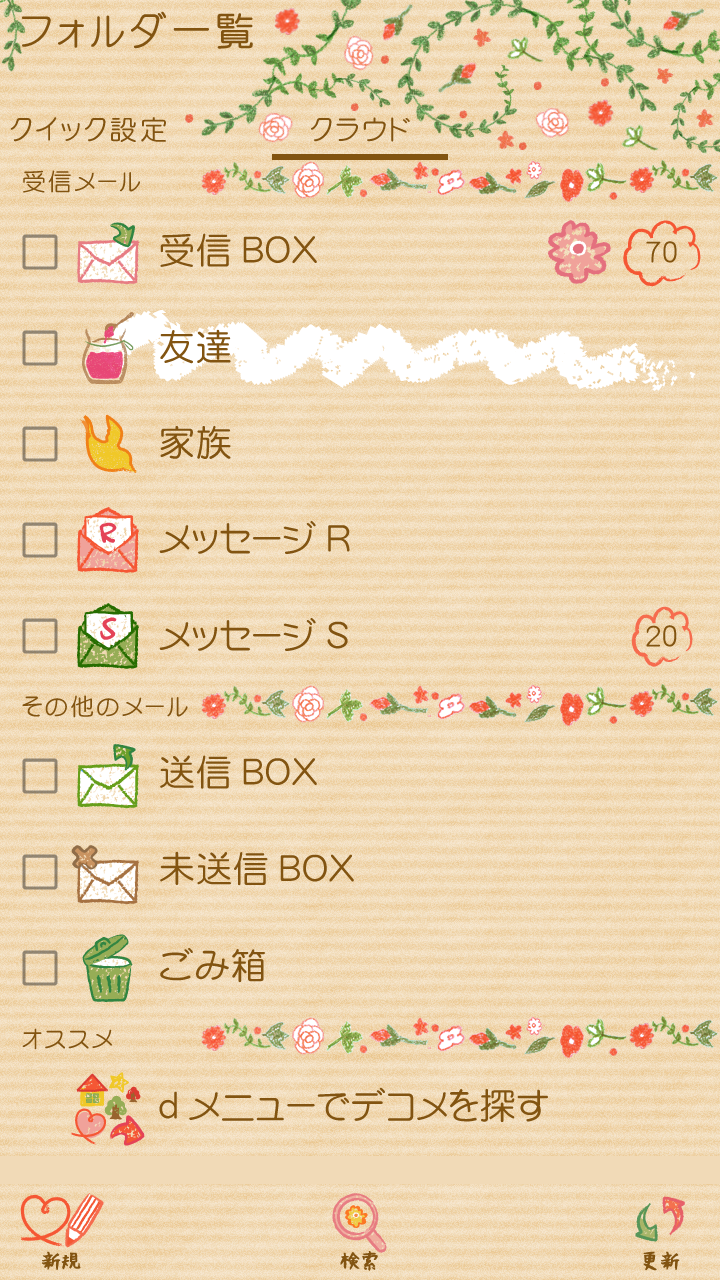Check the 受信 BOX checkbox

[x=40, y=252]
